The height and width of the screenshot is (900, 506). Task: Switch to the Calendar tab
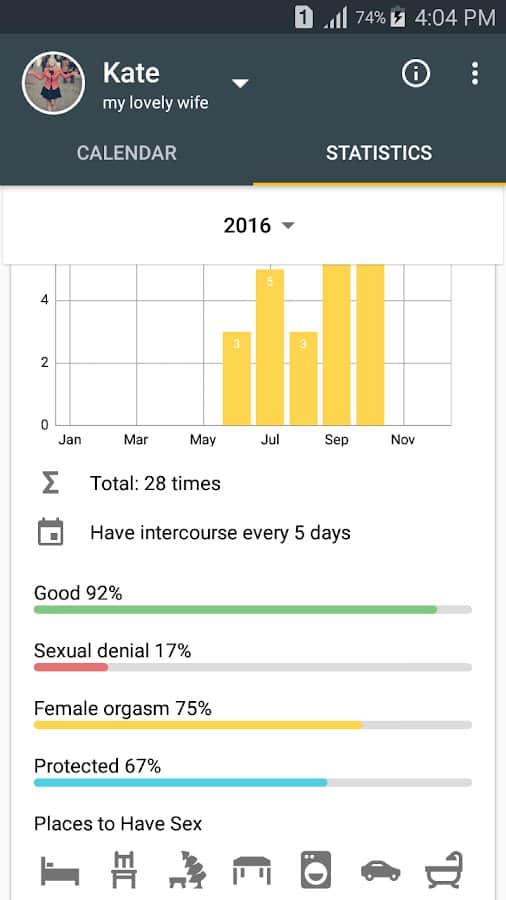coord(127,153)
